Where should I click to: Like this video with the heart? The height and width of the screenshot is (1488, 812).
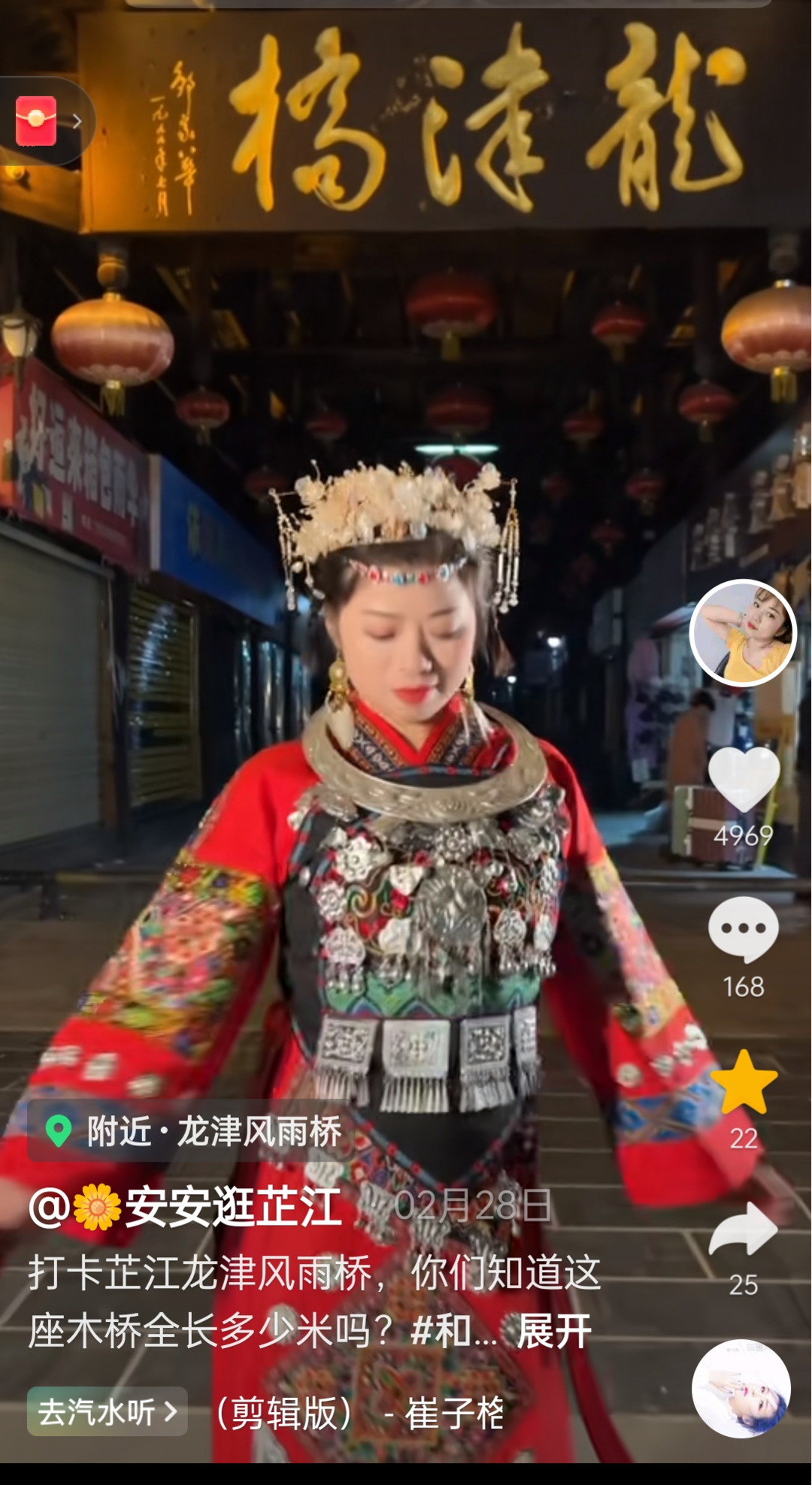[744, 780]
